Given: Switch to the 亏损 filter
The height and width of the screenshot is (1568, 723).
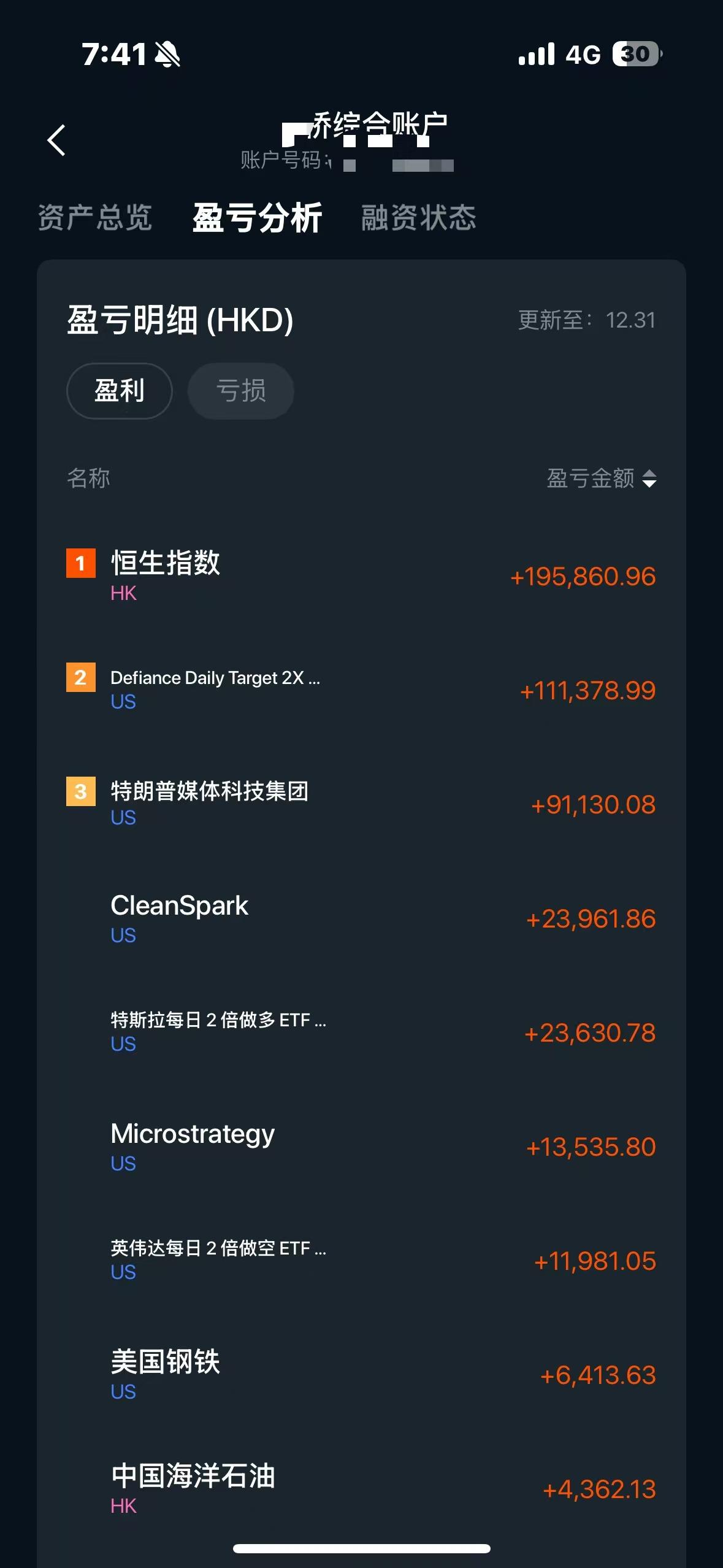Looking at the screenshot, I should coord(240,391).
